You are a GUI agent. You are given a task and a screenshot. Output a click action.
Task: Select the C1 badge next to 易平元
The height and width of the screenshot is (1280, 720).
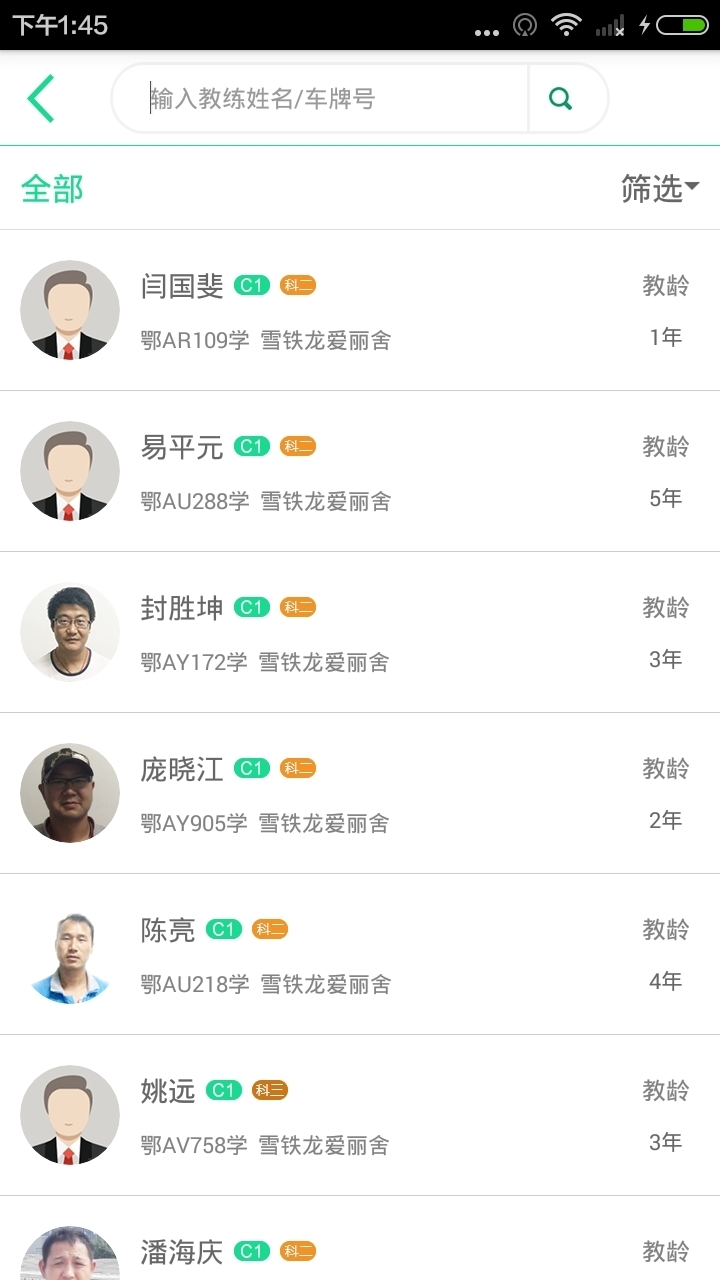(x=252, y=445)
